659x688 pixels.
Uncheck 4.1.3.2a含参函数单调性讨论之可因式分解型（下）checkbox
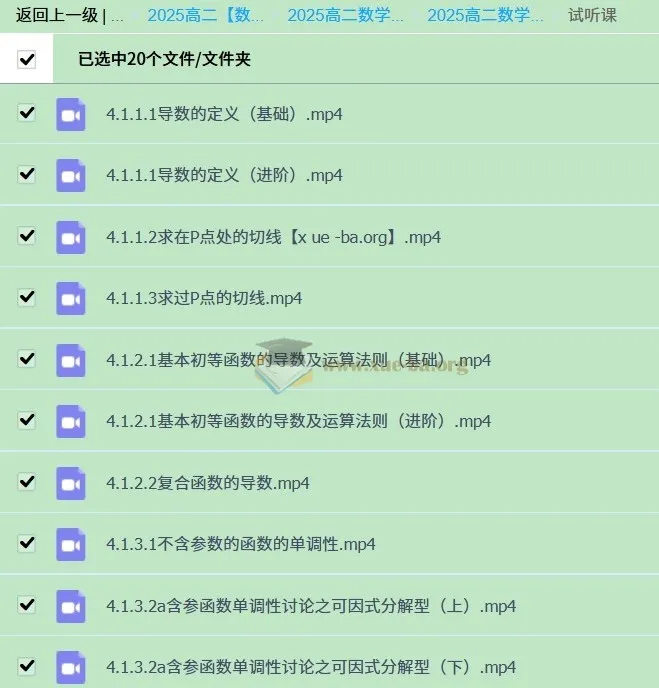point(27,665)
